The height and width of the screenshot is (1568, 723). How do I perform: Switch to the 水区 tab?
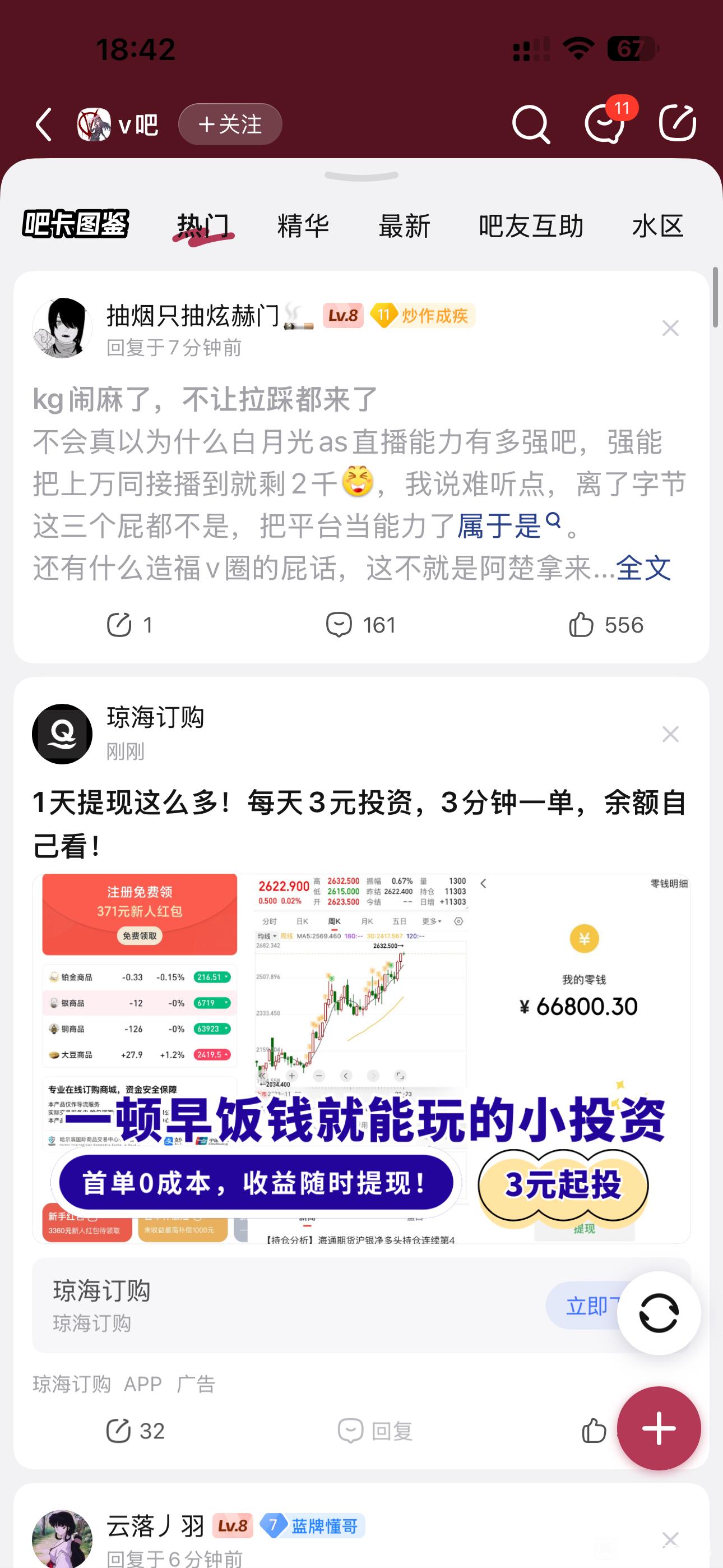coord(657,227)
